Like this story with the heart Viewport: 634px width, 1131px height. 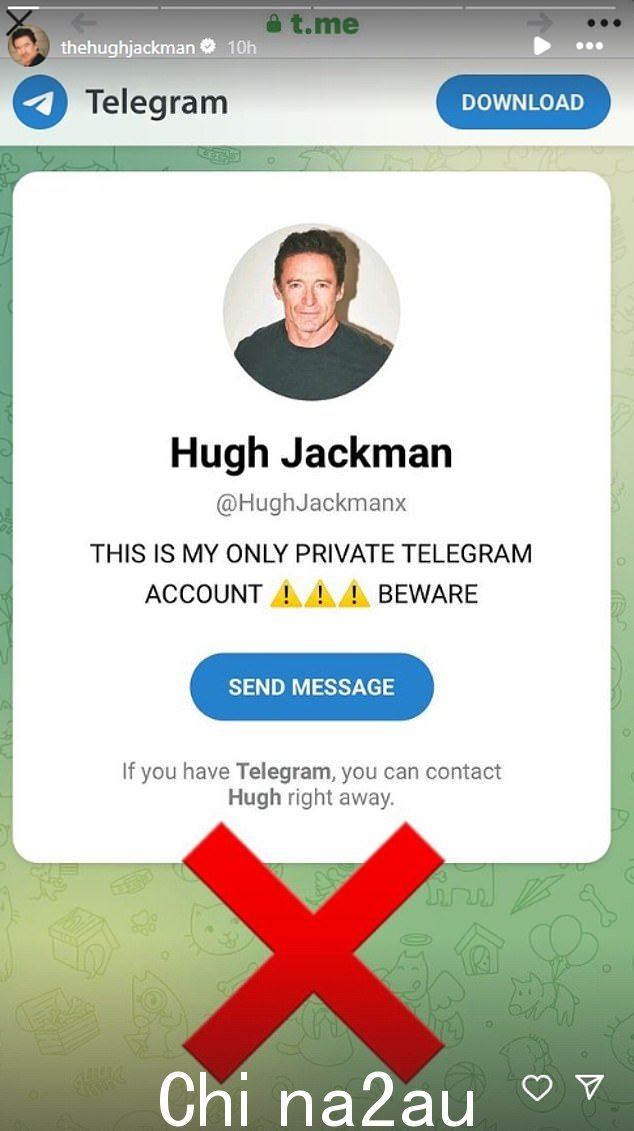[538, 1088]
